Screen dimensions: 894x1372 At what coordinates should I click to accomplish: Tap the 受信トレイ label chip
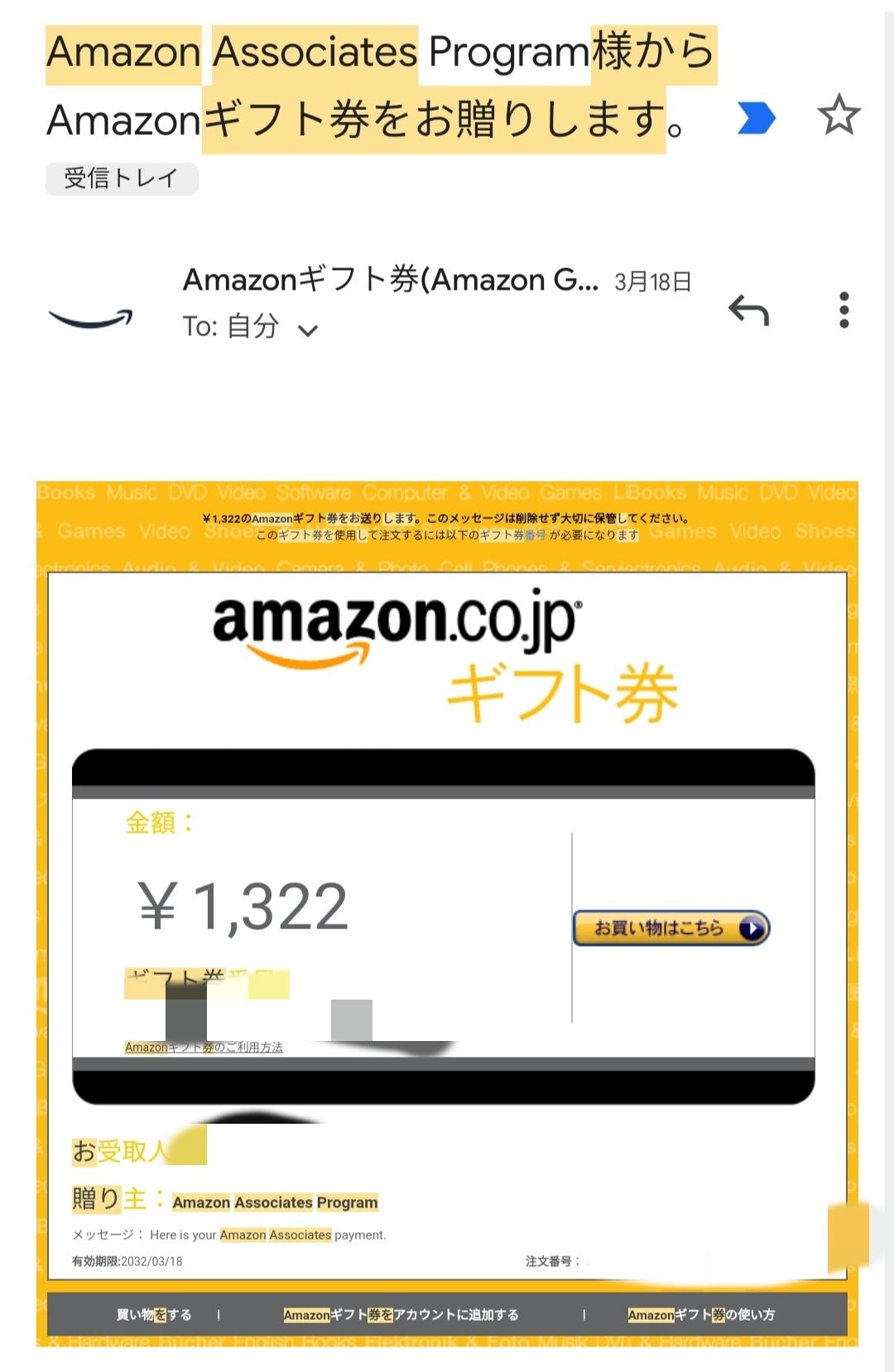pos(122,179)
